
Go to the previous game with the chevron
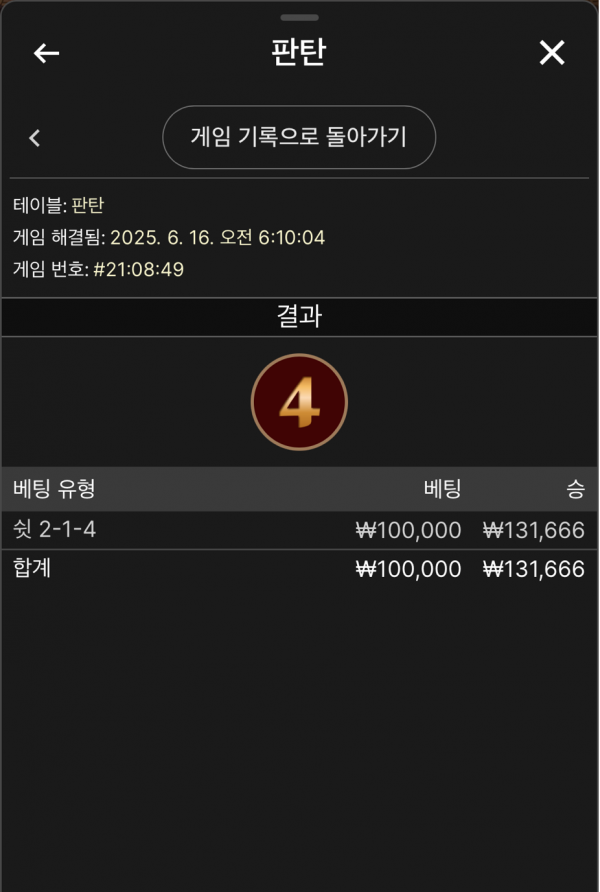pyautogui.click(x=35, y=138)
